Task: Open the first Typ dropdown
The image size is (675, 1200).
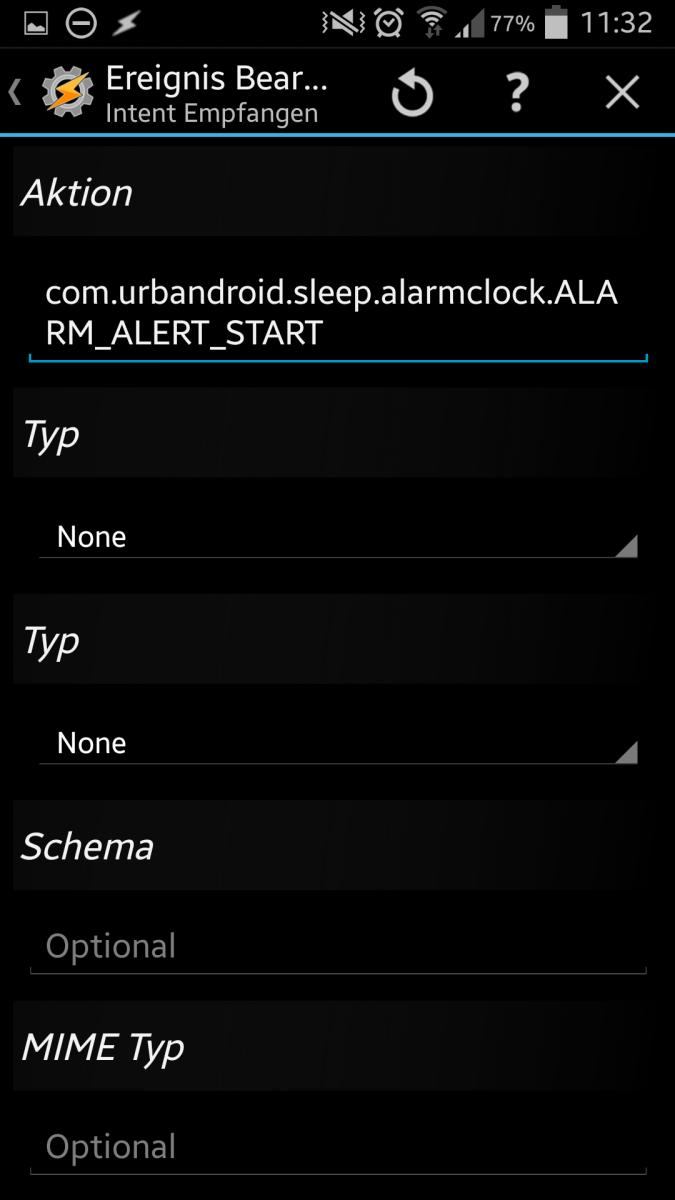Action: pos(338,537)
